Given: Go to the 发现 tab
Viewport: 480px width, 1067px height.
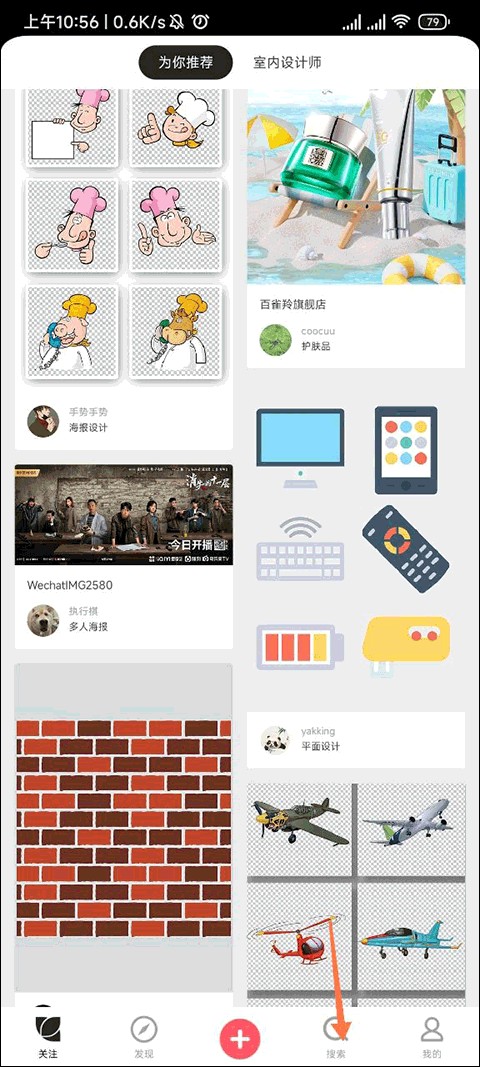Looking at the screenshot, I should [144, 1038].
